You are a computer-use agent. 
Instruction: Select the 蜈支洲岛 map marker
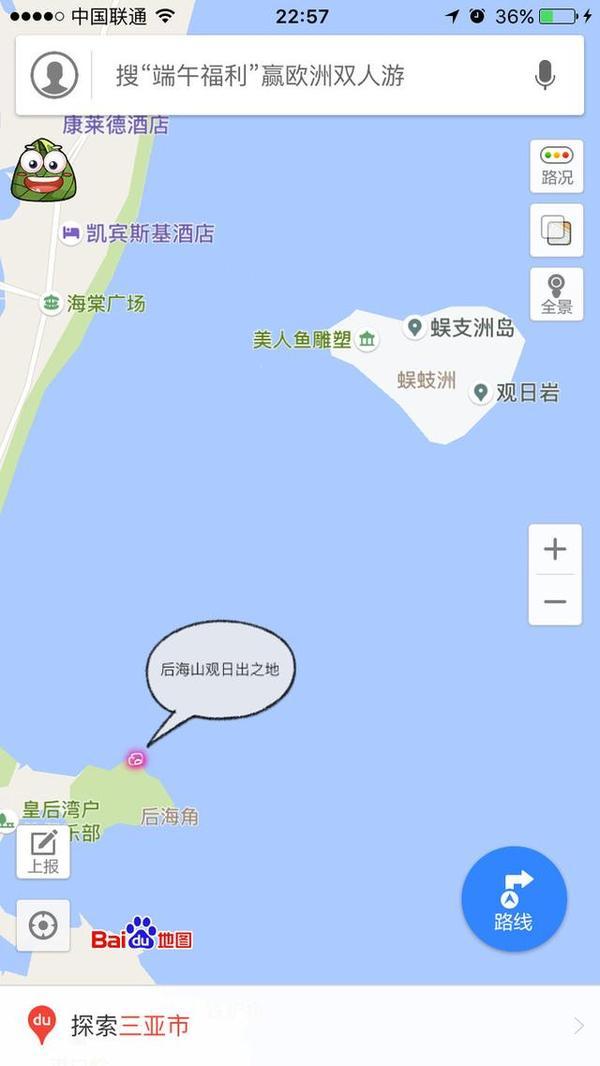[414, 327]
